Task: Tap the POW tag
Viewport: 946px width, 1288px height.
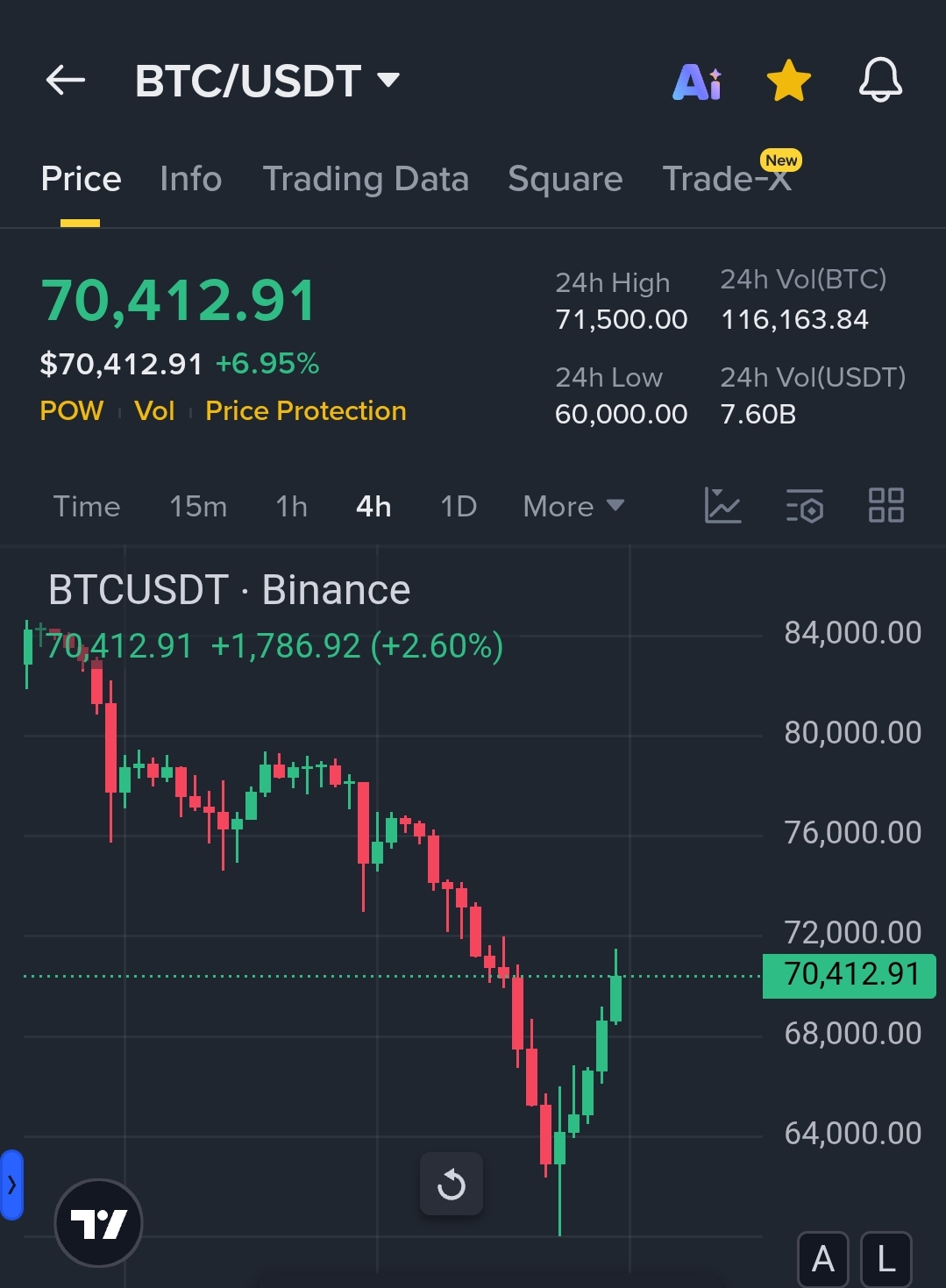Action: (72, 410)
